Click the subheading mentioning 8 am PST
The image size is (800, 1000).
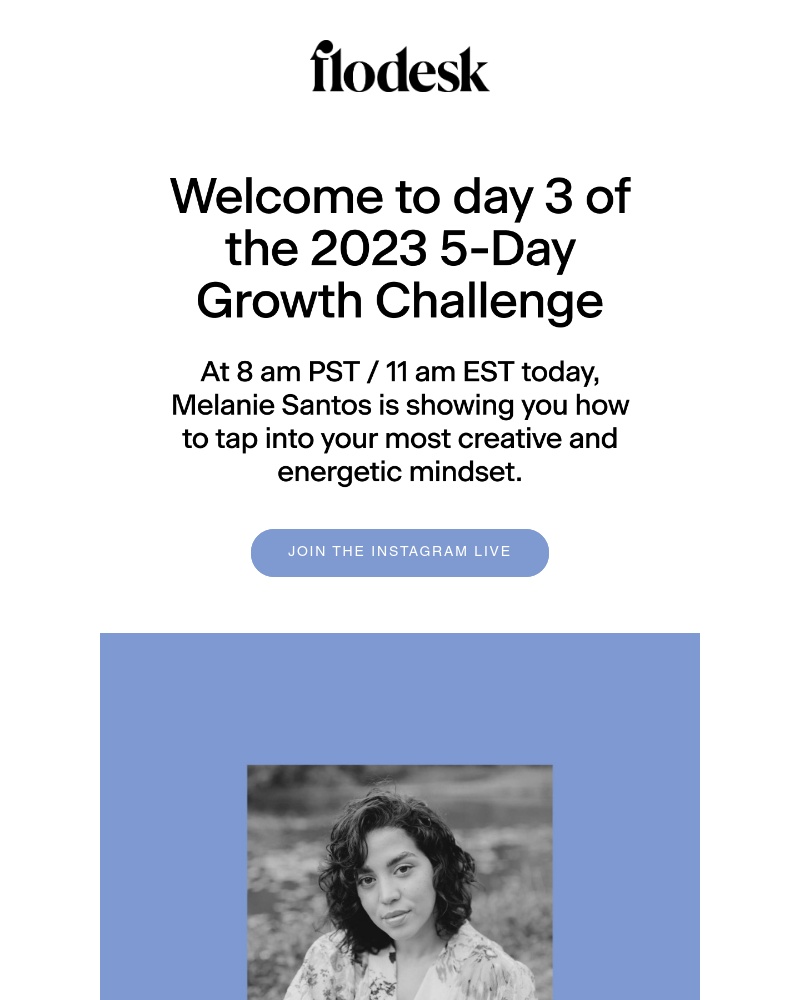click(x=399, y=371)
